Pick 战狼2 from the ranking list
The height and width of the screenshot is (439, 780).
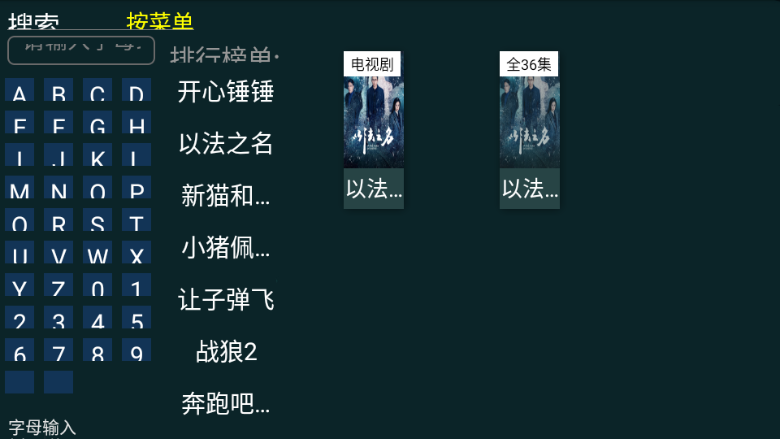point(225,352)
